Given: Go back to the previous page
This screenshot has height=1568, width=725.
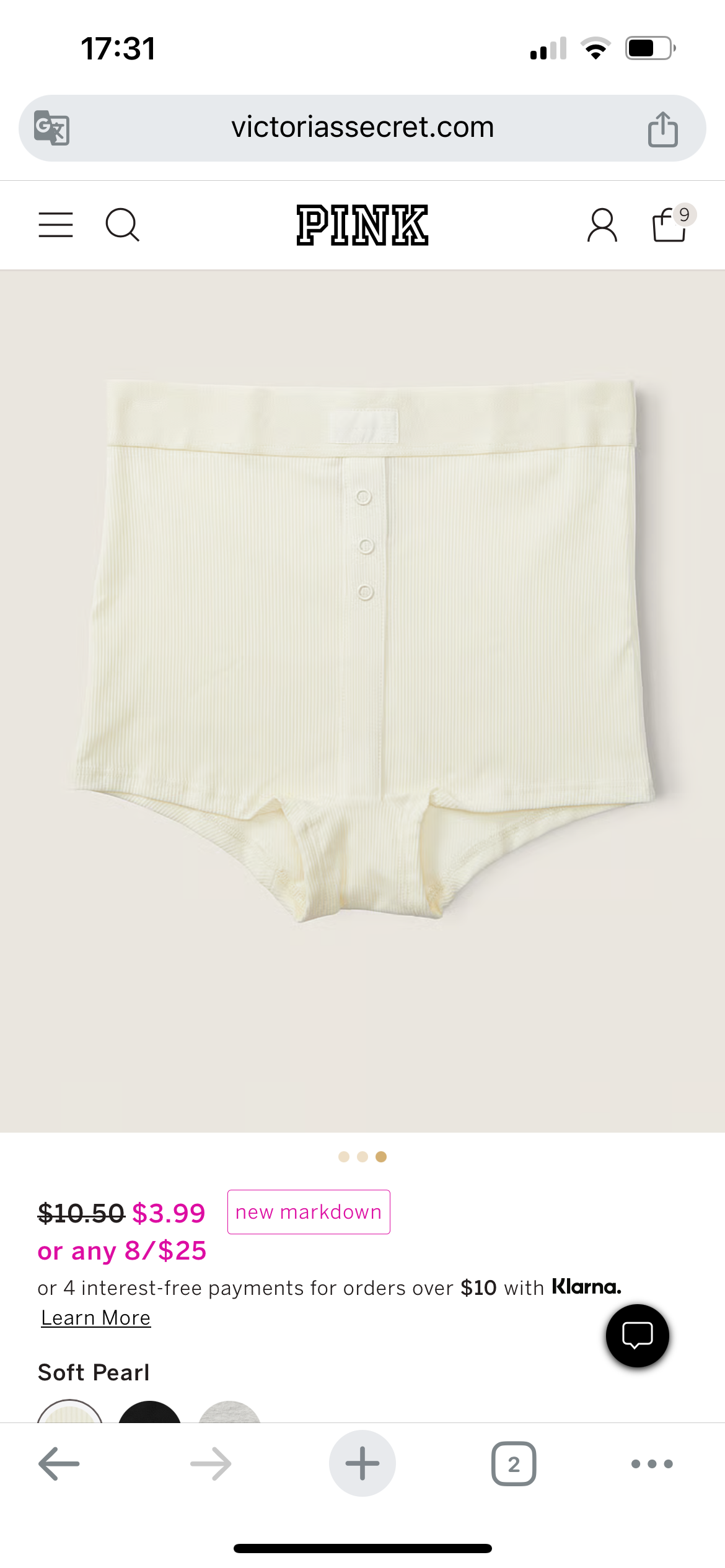Looking at the screenshot, I should [x=59, y=1464].
